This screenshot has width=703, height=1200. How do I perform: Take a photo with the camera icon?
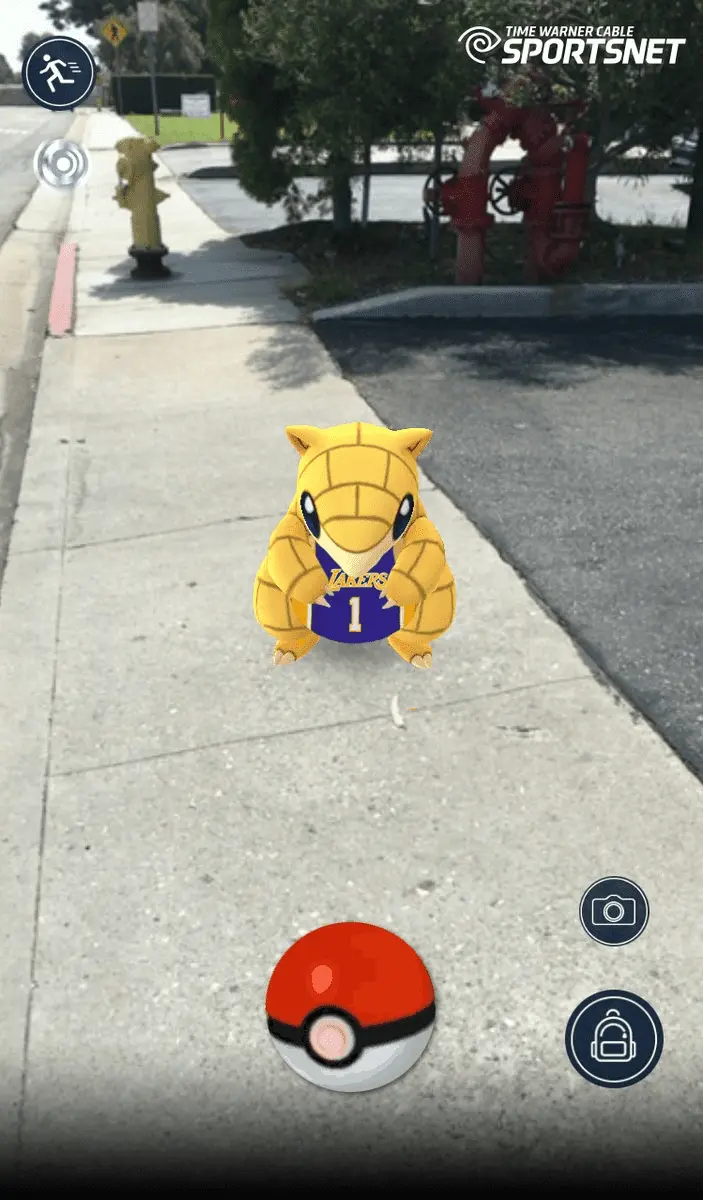614,911
